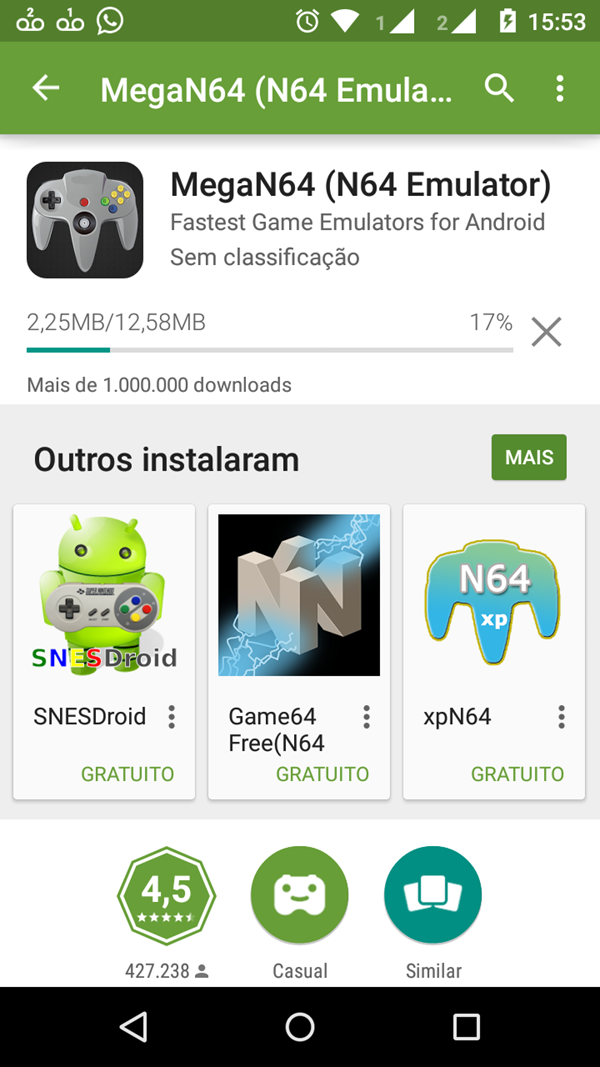
Task: Cancel the MegaN64 download
Action: [546, 331]
